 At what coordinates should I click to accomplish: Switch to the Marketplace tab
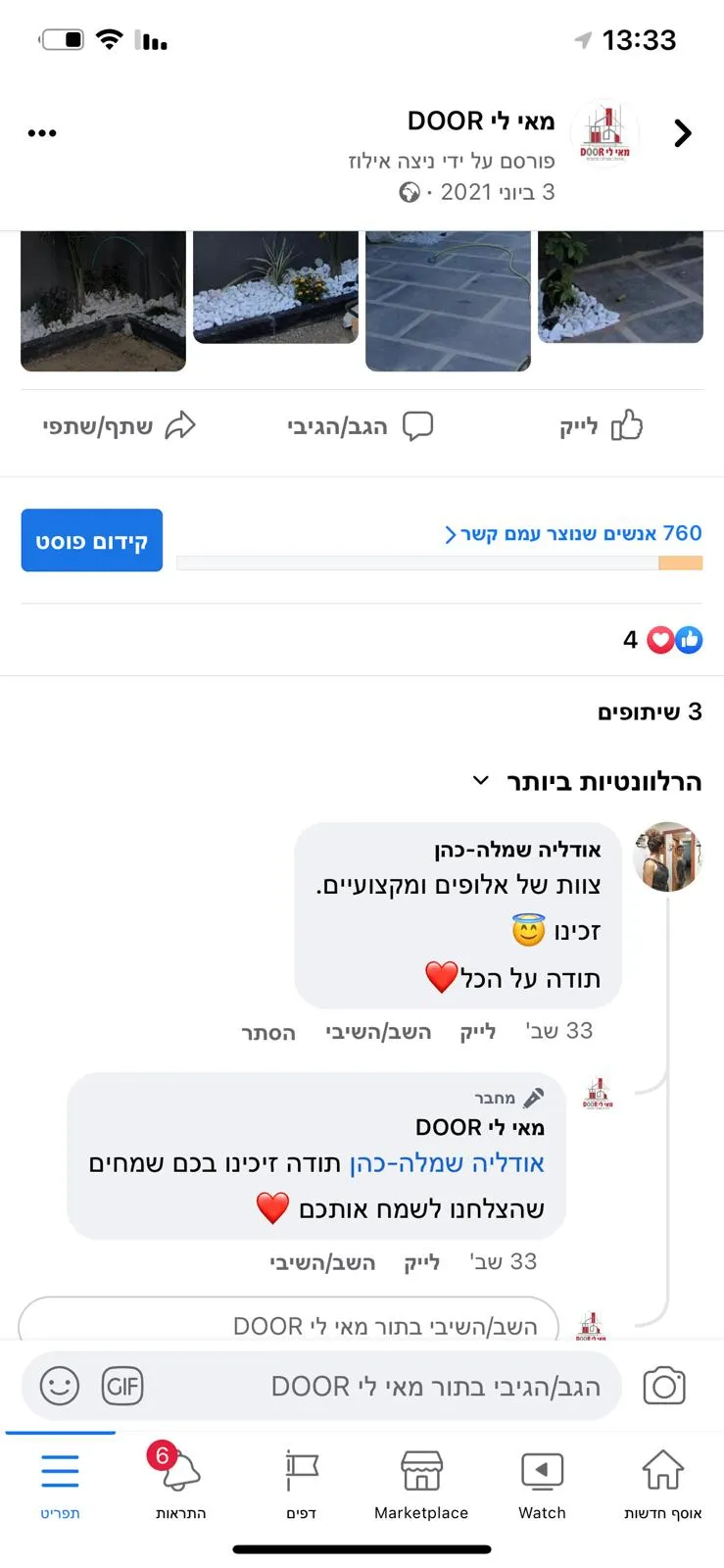point(421,1485)
